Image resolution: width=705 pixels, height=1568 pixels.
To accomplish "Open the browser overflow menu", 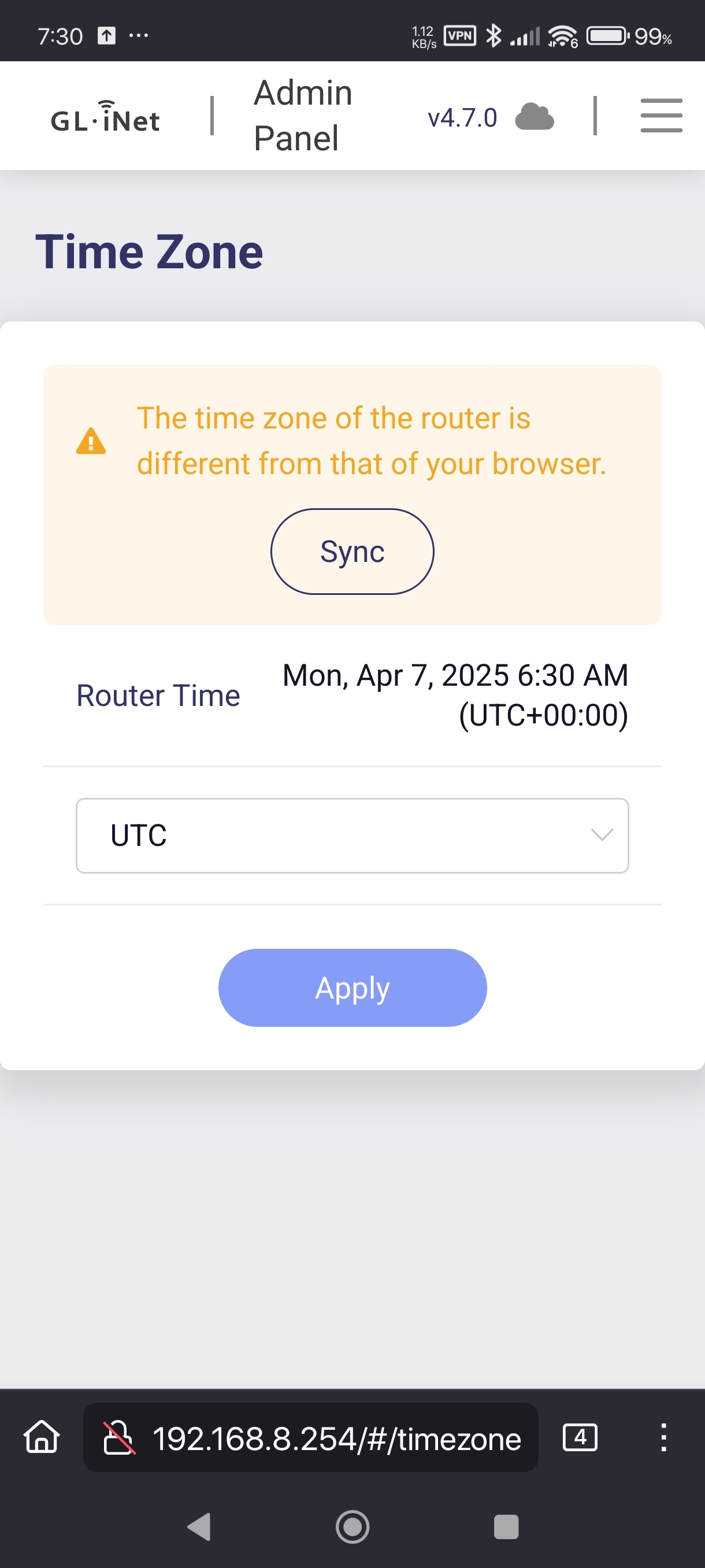I will coord(663,1437).
